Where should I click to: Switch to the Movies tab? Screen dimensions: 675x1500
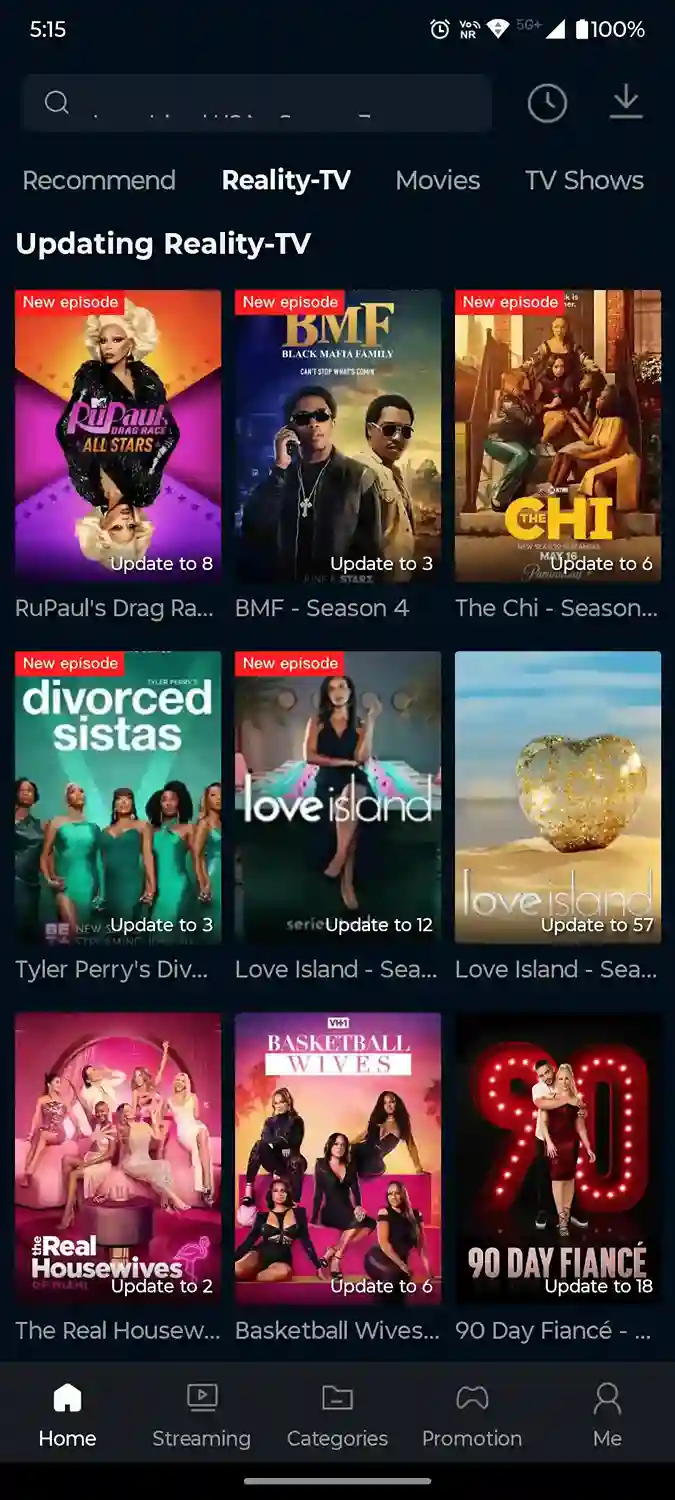pos(437,180)
